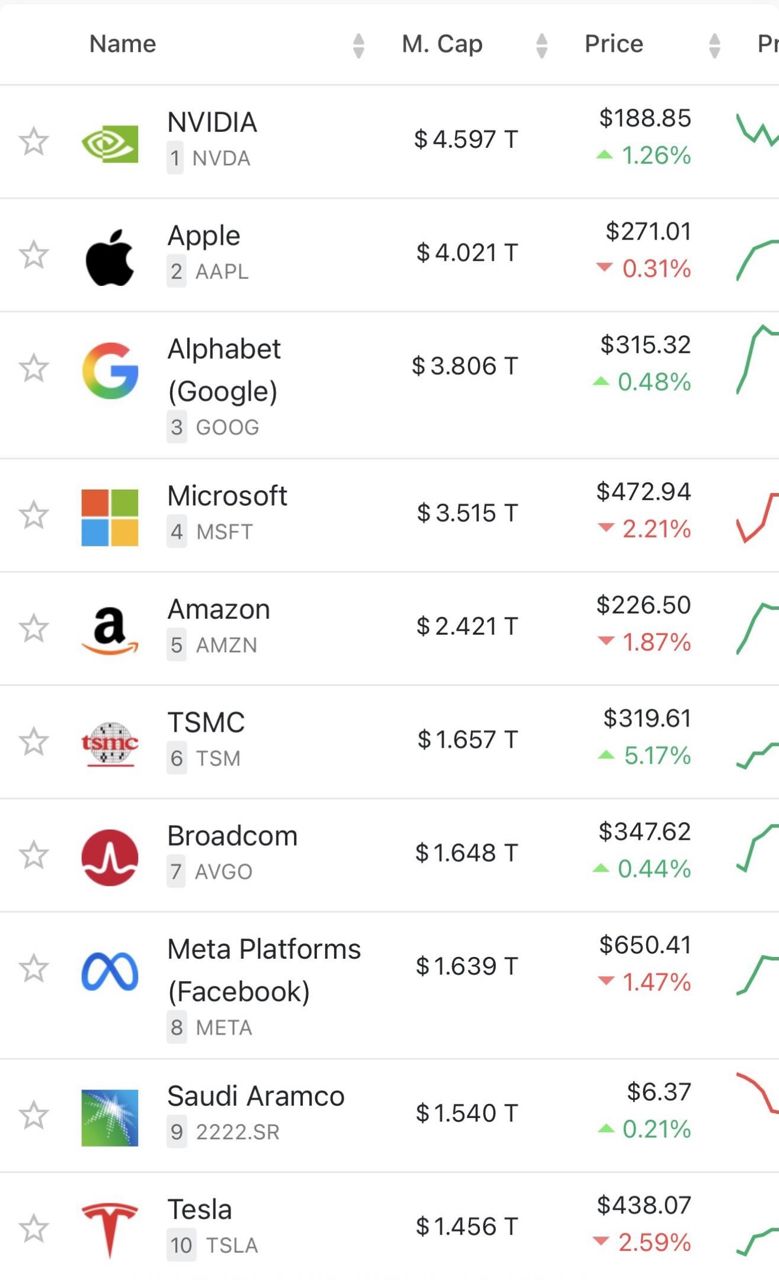View the Apple AAPL page
Viewport: 779px width, 1280px height.
point(204,236)
